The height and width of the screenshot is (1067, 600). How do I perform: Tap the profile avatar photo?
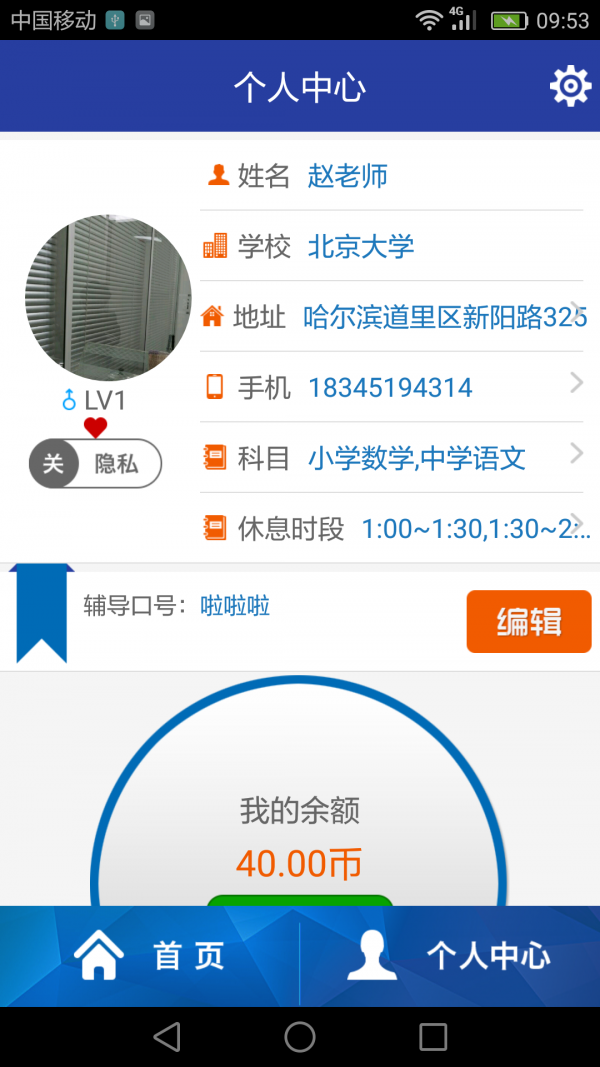coord(108,297)
